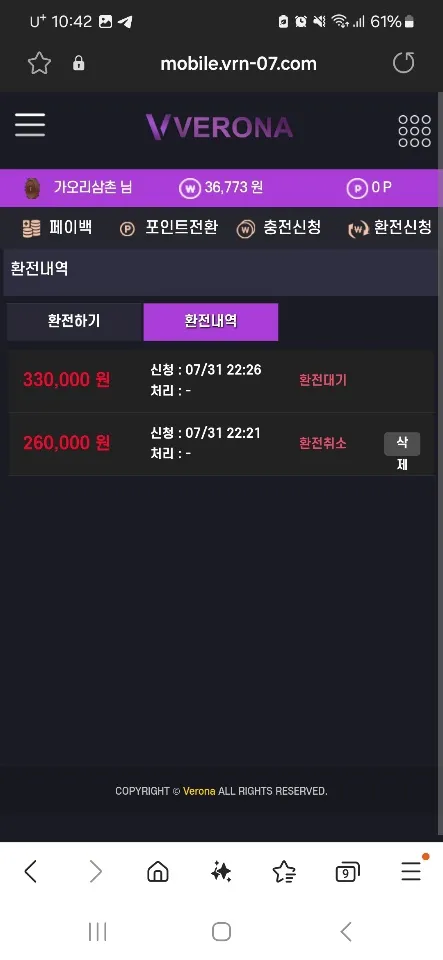Open the nine-dot grid menu
This screenshot has width=443, height=960.
414,131
